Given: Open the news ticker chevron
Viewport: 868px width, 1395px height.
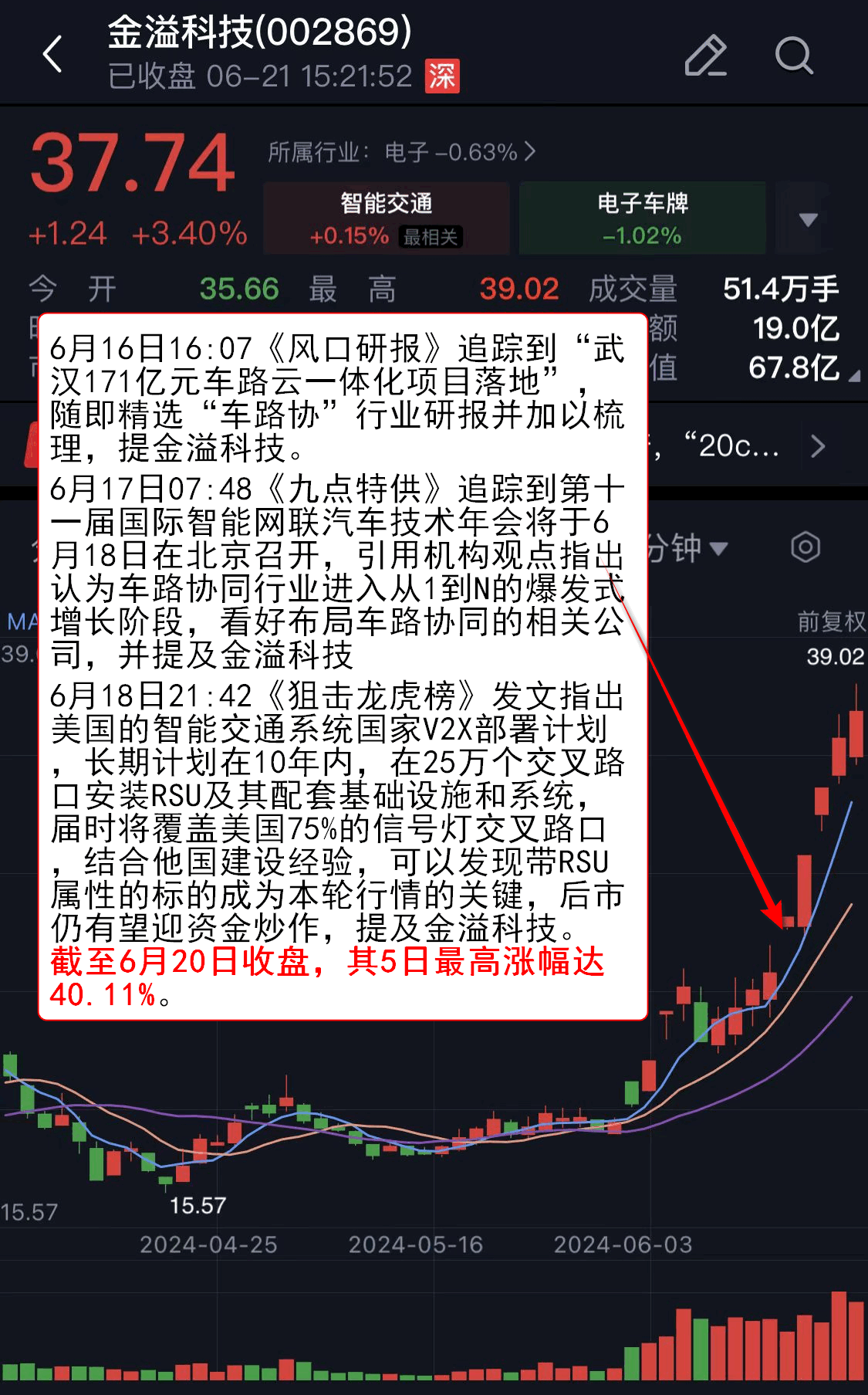Looking at the screenshot, I should point(818,446).
